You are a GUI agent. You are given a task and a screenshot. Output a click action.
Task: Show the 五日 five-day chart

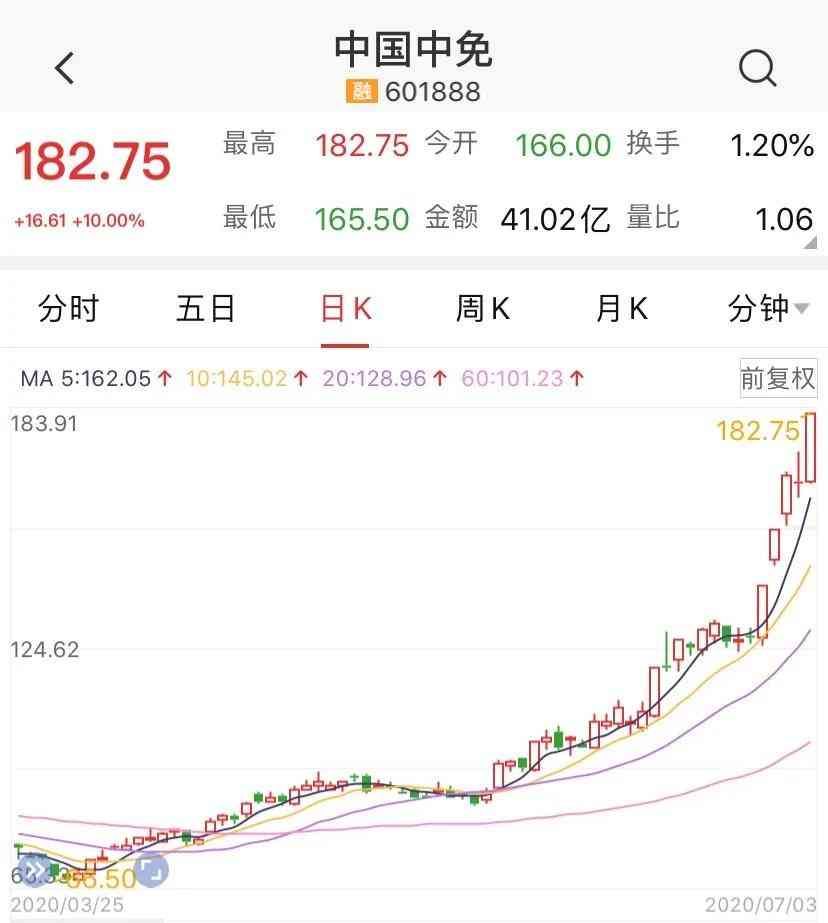click(206, 309)
